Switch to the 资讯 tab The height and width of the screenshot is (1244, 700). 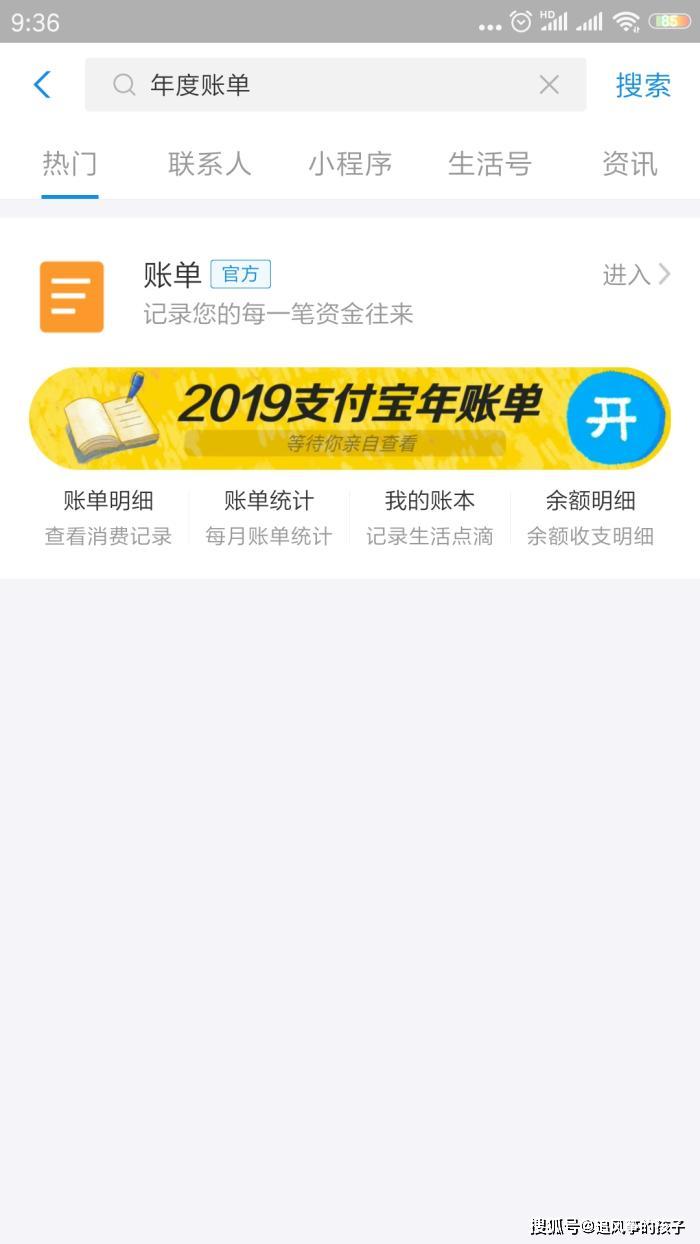(x=629, y=163)
